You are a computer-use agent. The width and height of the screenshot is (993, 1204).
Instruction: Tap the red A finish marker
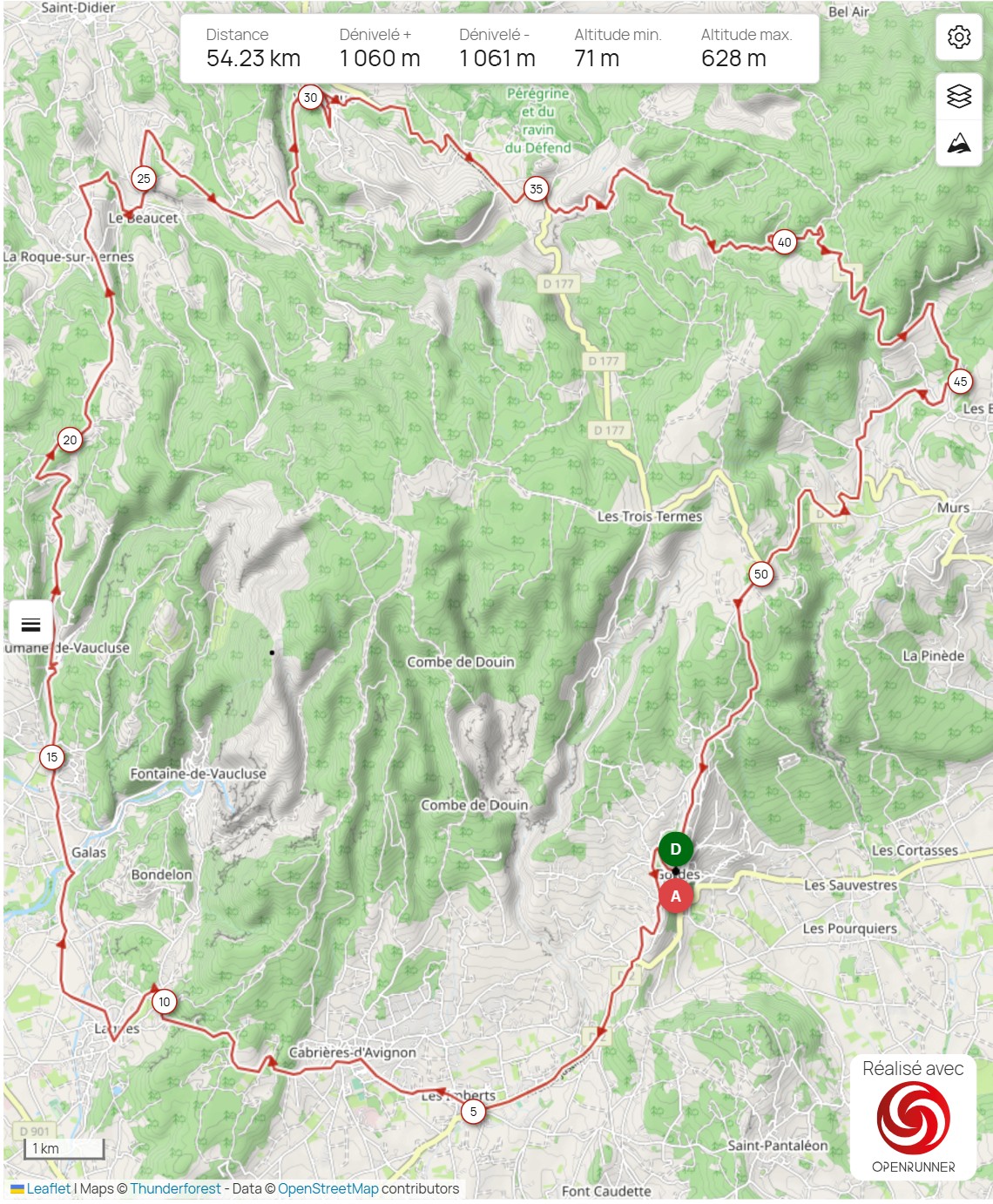[675, 896]
